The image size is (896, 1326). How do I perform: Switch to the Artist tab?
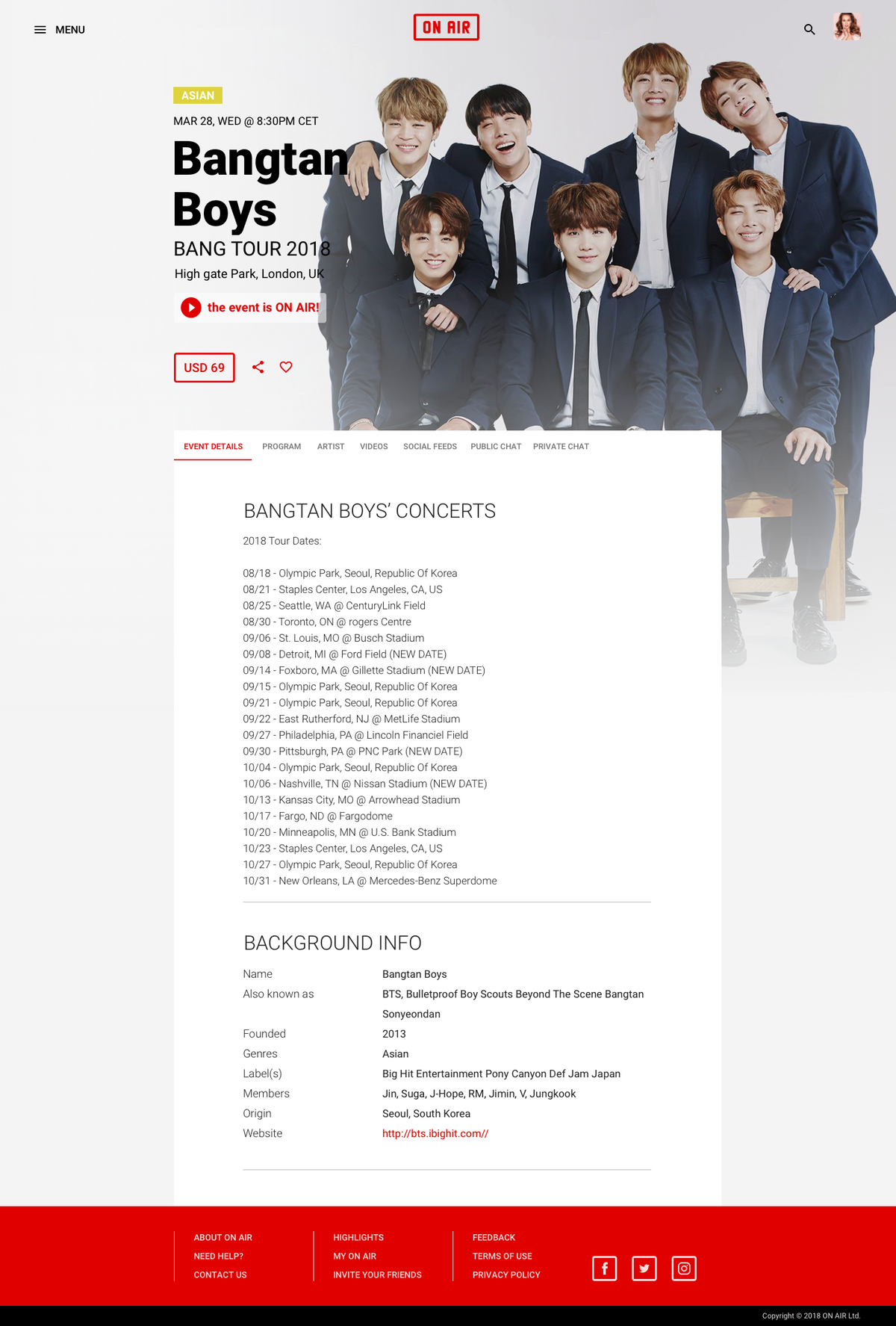(331, 447)
